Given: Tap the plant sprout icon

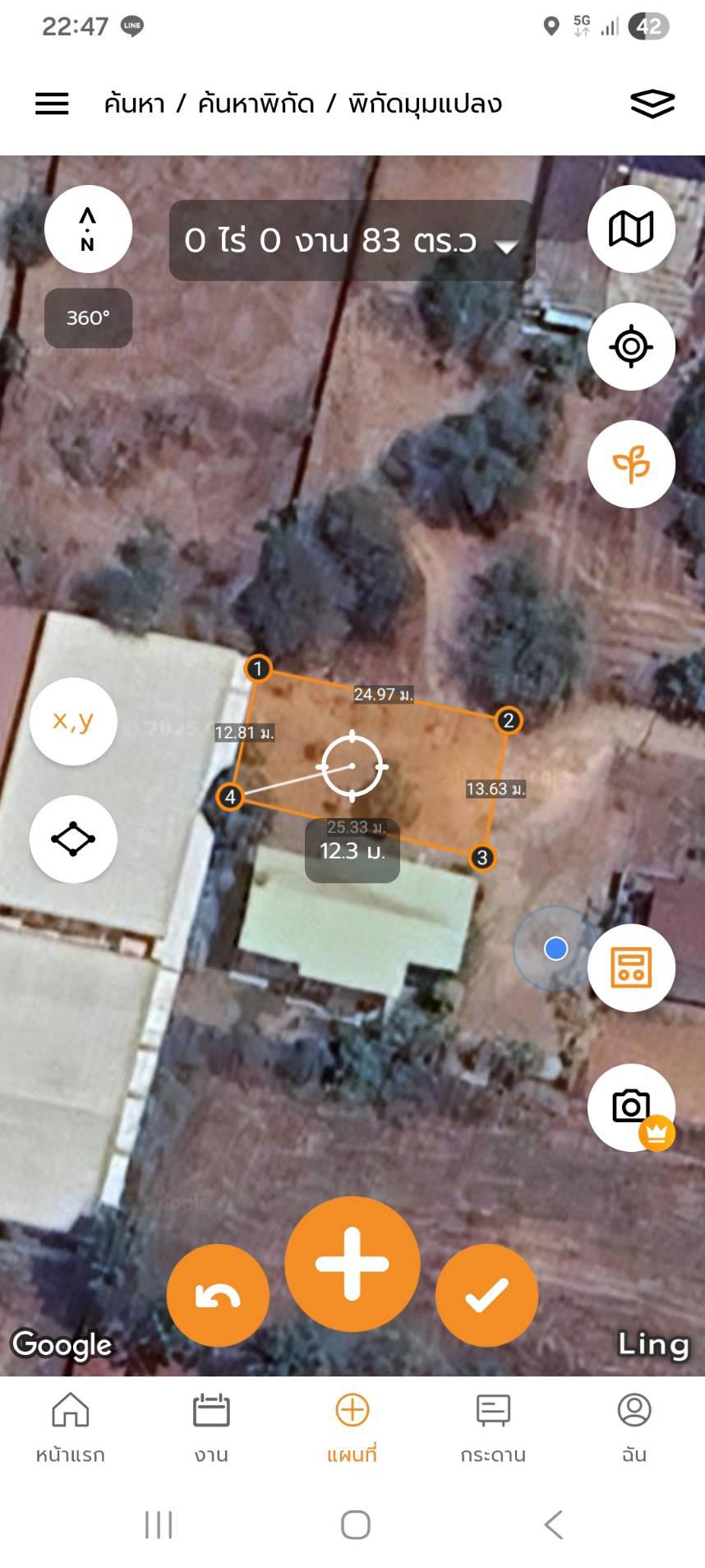Looking at the screenshot, I should pyautogui.click(x=631, y=464).
